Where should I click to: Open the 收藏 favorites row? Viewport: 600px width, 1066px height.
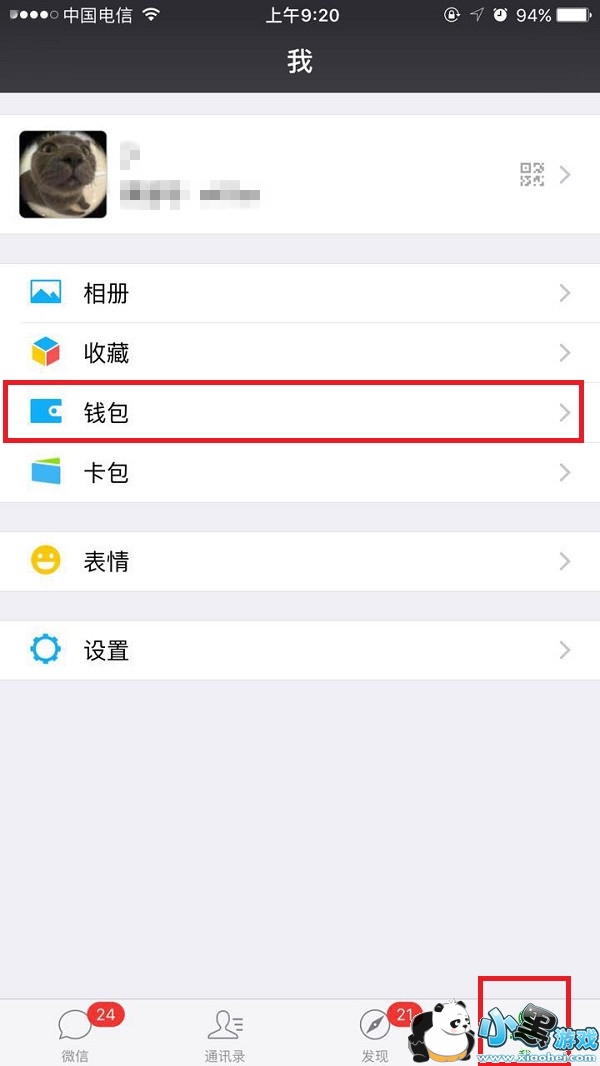pyautogui.click(x=300, y=353)
